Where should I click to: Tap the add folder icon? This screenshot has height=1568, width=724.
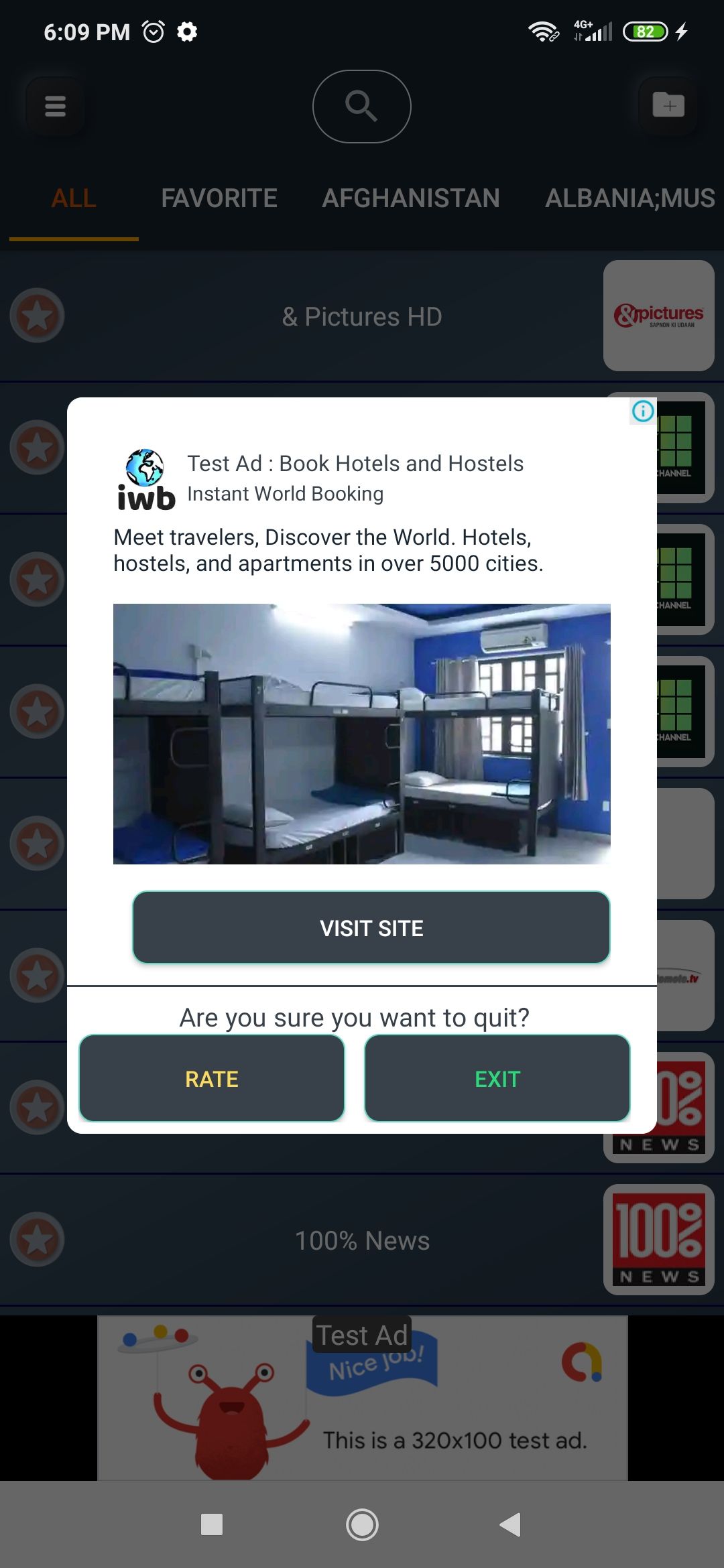tap(668, 105)
